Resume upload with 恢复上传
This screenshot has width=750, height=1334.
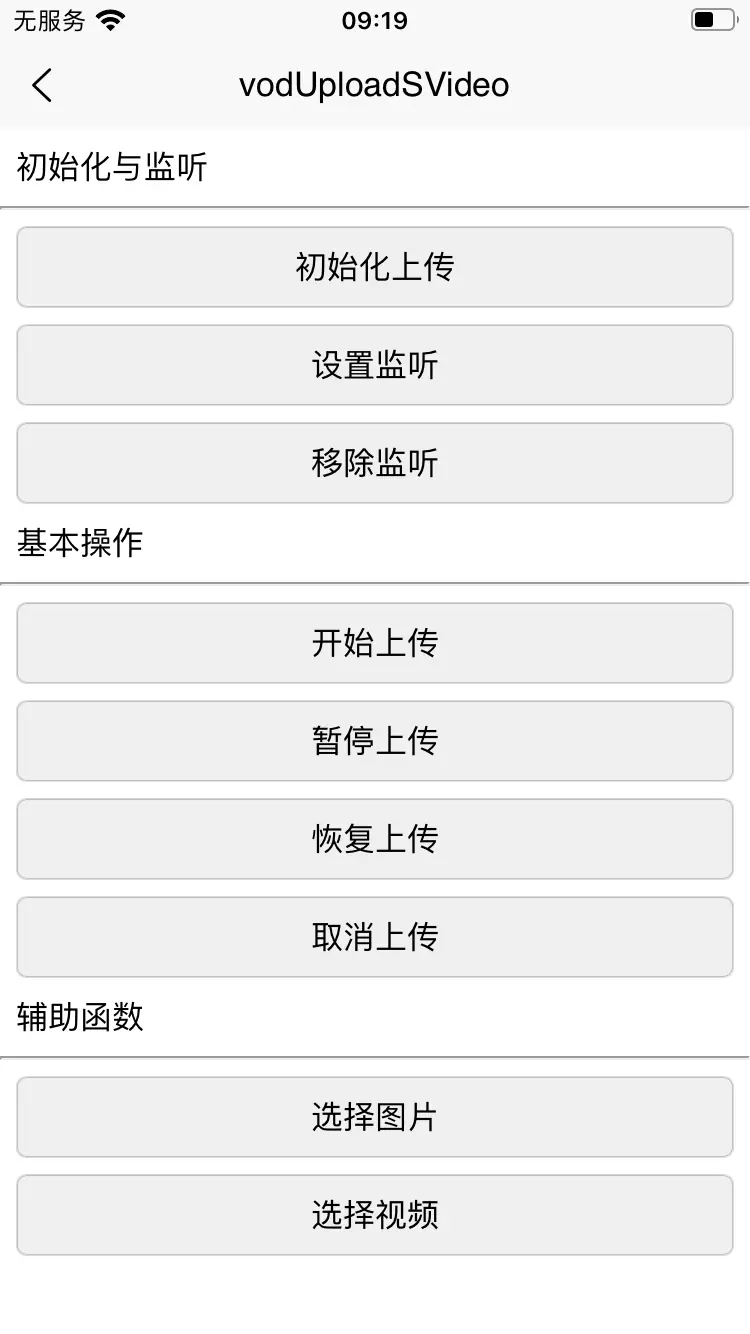[375, 839]
